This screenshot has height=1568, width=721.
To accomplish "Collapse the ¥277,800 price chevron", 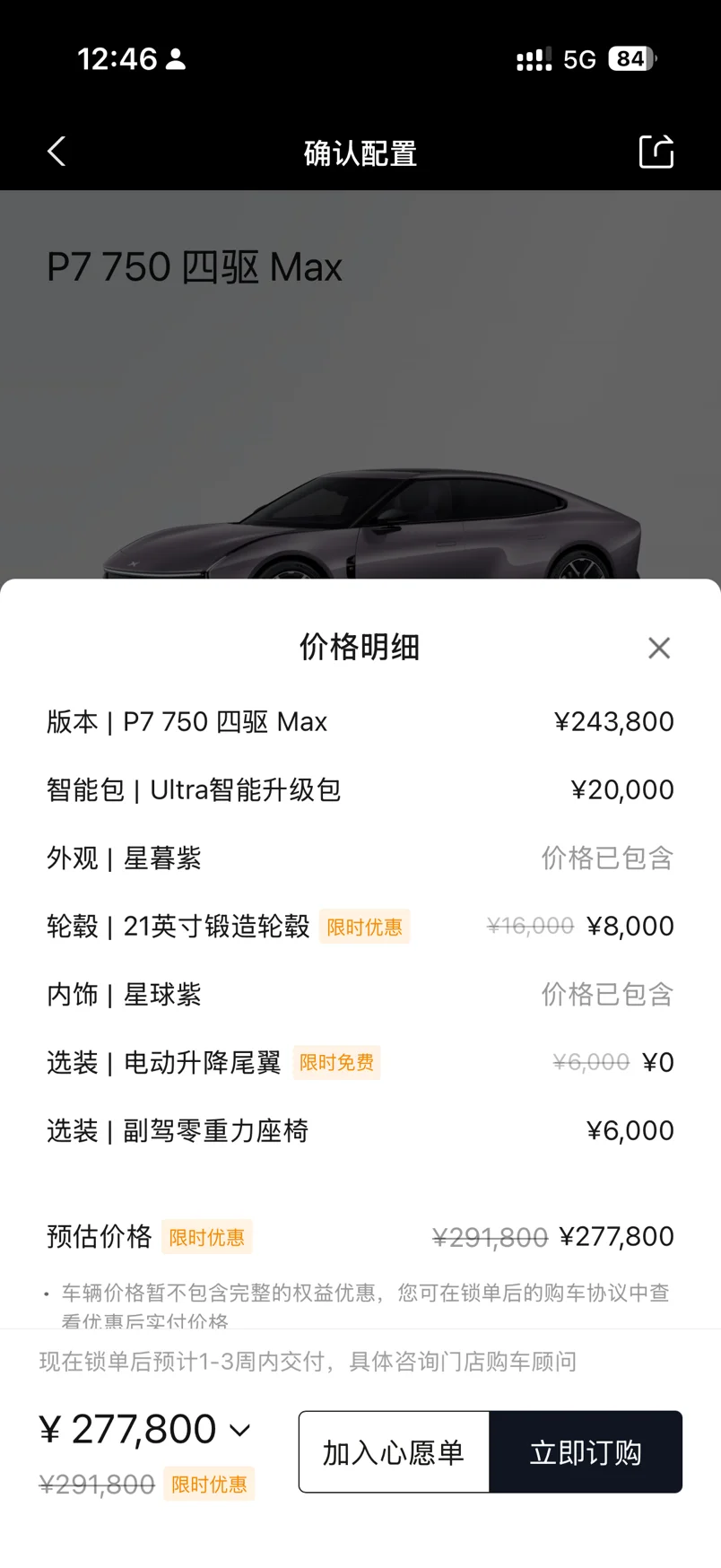I will [x=240, y=1430].
